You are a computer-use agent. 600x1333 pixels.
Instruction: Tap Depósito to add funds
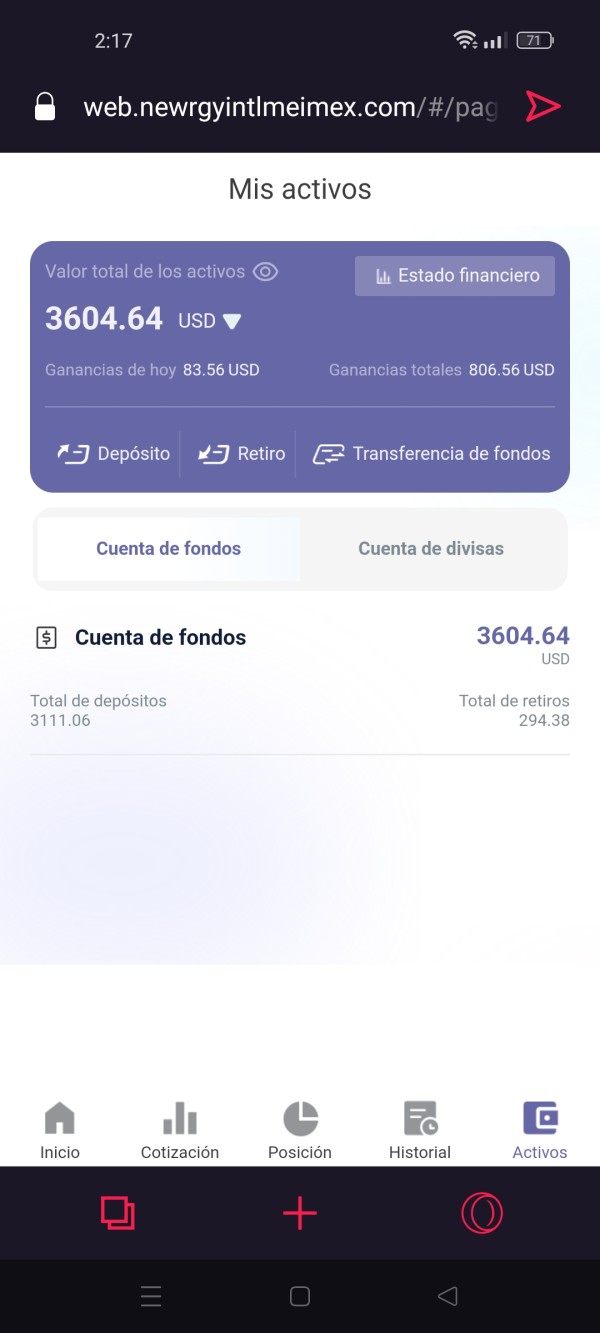pyautogui.click(x=114, y=454)
